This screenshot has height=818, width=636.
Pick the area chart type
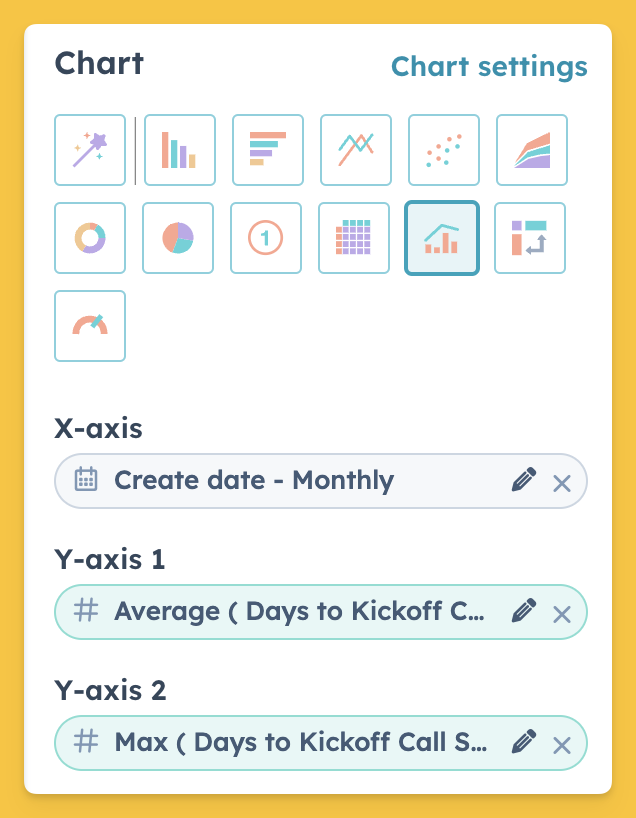tap(532, 150)
